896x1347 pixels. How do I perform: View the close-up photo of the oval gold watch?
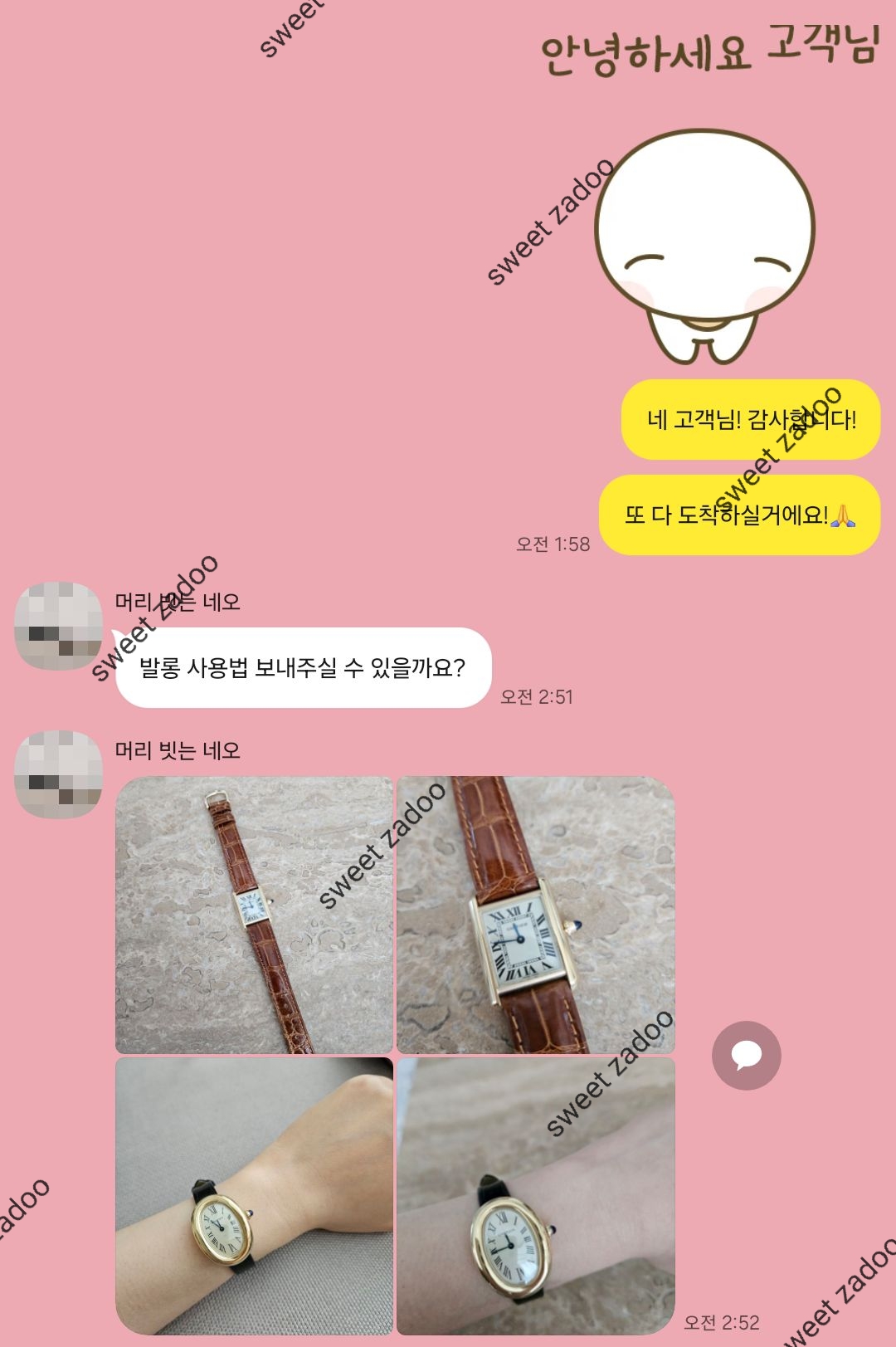pyautogui.click(x=535, y=1195)
